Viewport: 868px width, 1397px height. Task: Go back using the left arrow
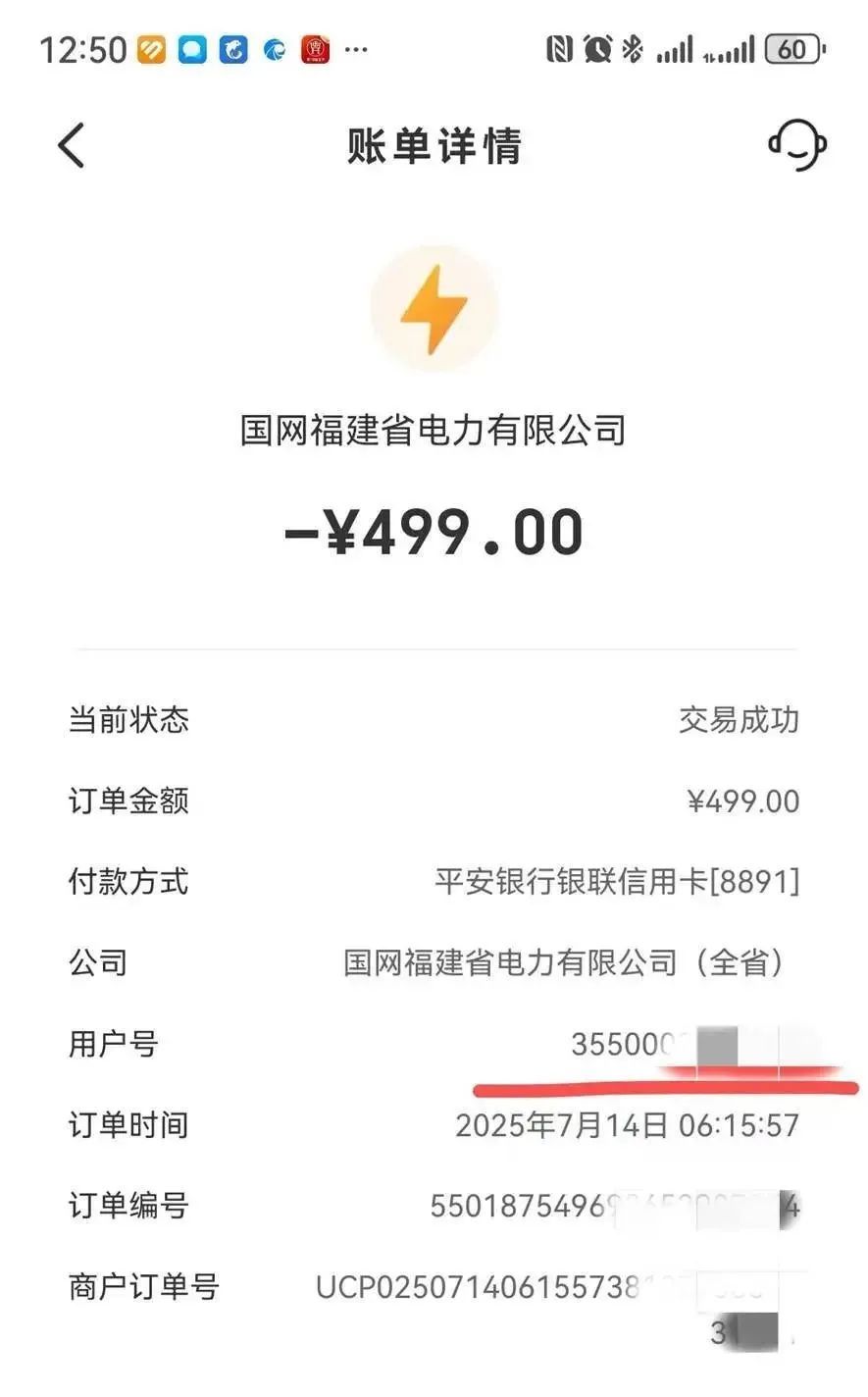click(x=70, y=143)
